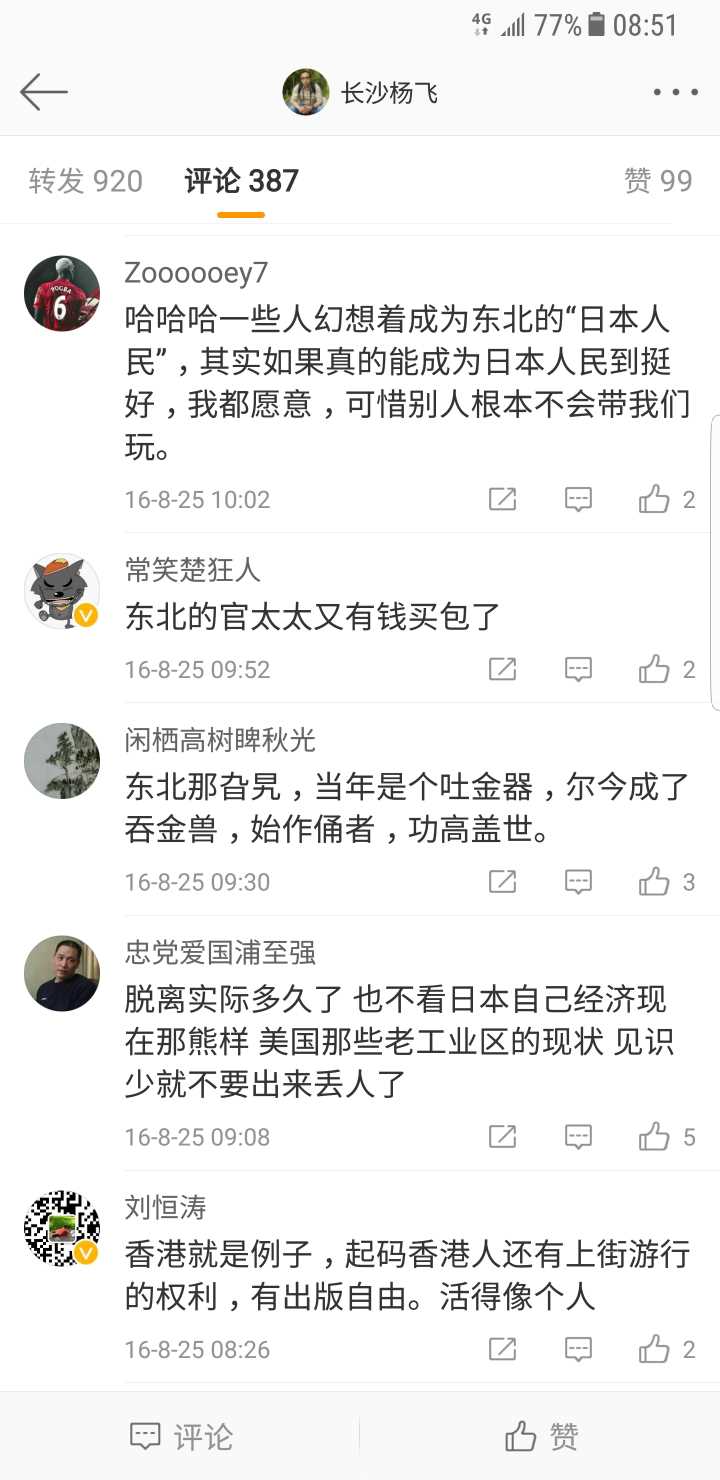Go back using the top-left arrow
The height and width of the screenshot is (1480, 720).
(44, 92)
